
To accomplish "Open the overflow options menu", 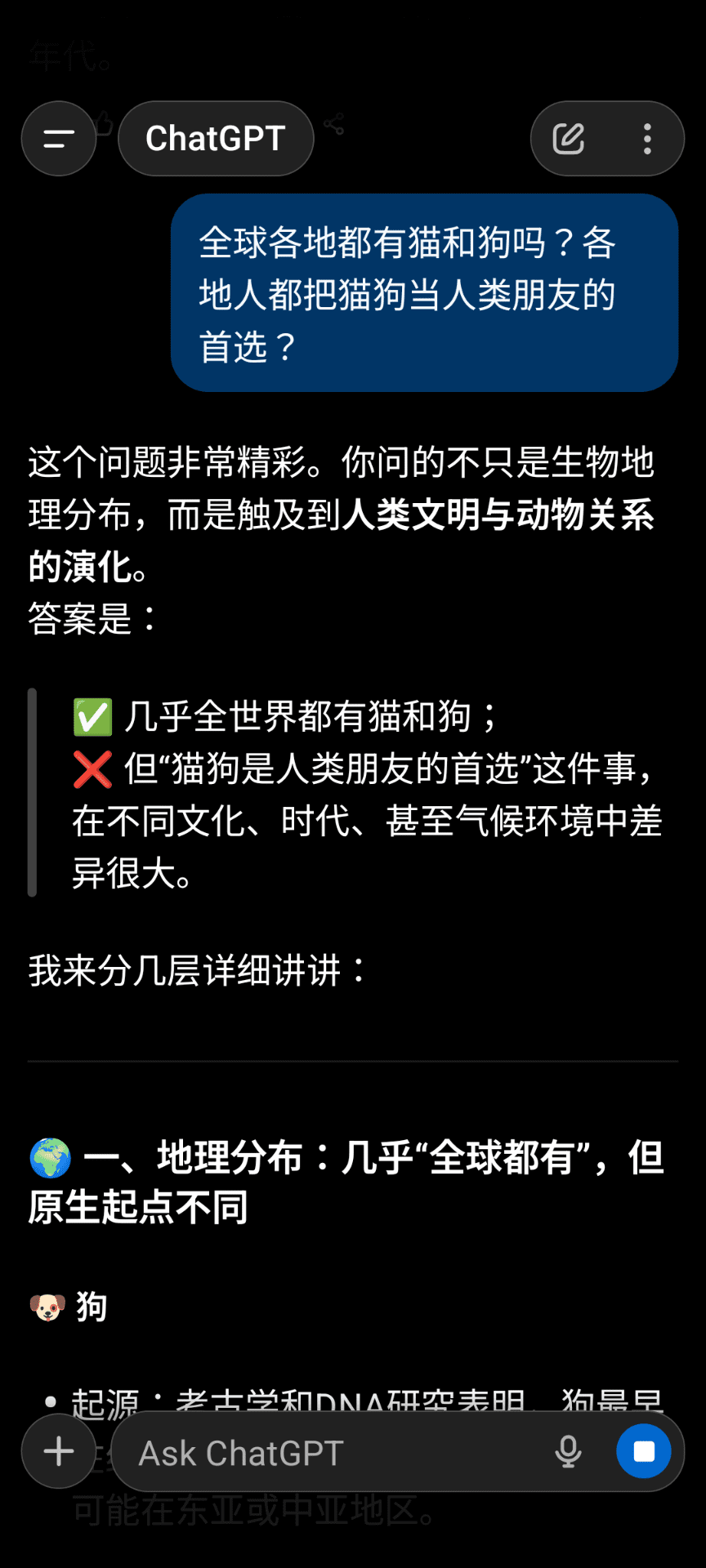I will [647, 139].
